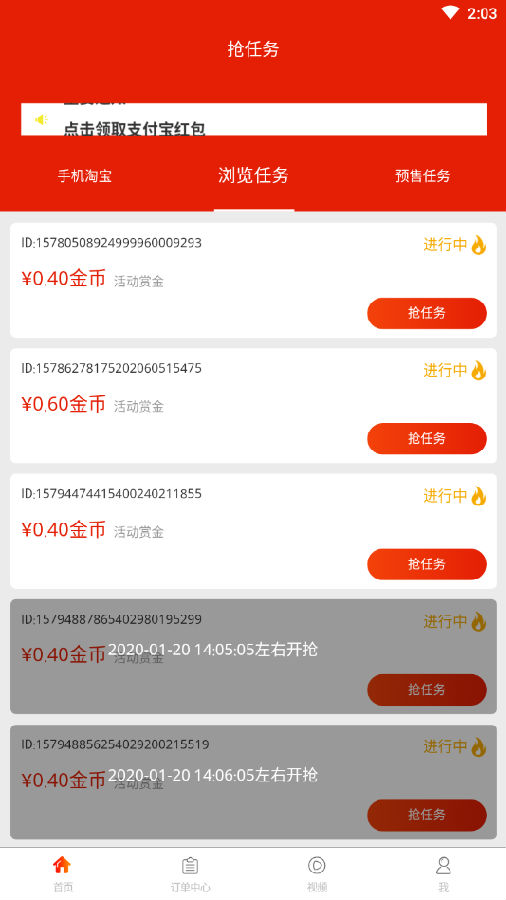Open the 点击领取支付宝红包 notice banner

[x=254, y=119]
